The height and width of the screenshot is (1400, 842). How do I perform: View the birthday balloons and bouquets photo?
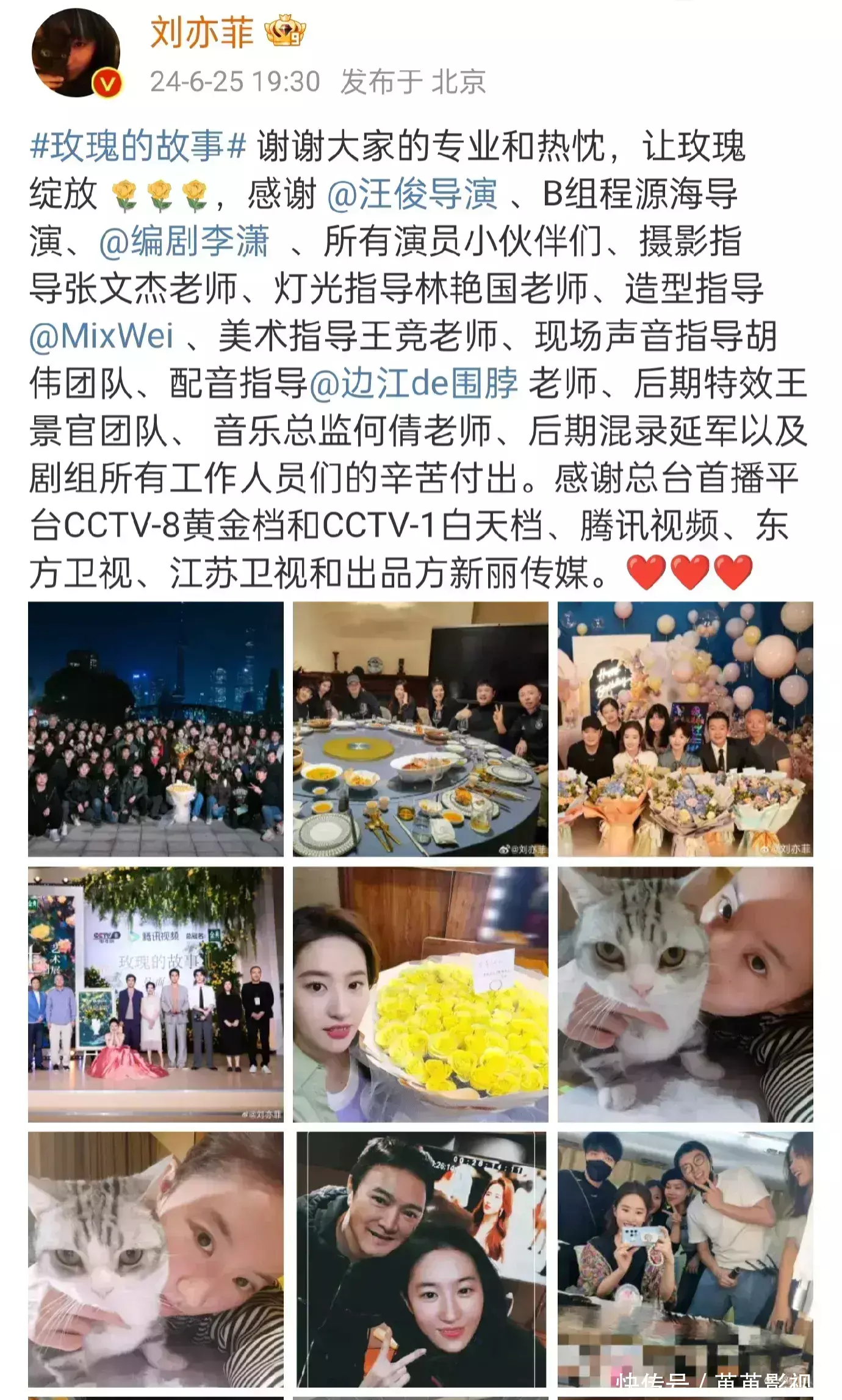pos(685,729)
